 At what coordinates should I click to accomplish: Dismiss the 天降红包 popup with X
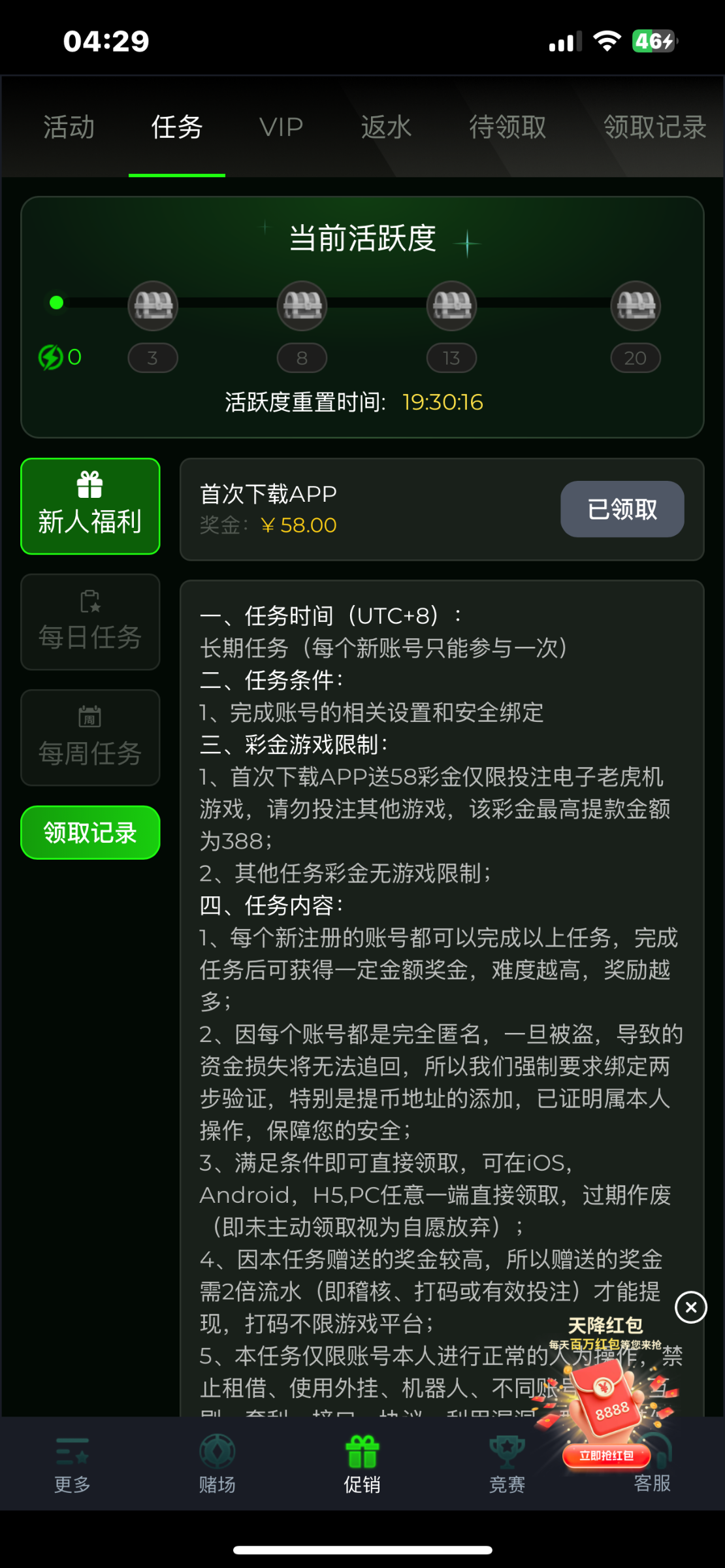690,1309
